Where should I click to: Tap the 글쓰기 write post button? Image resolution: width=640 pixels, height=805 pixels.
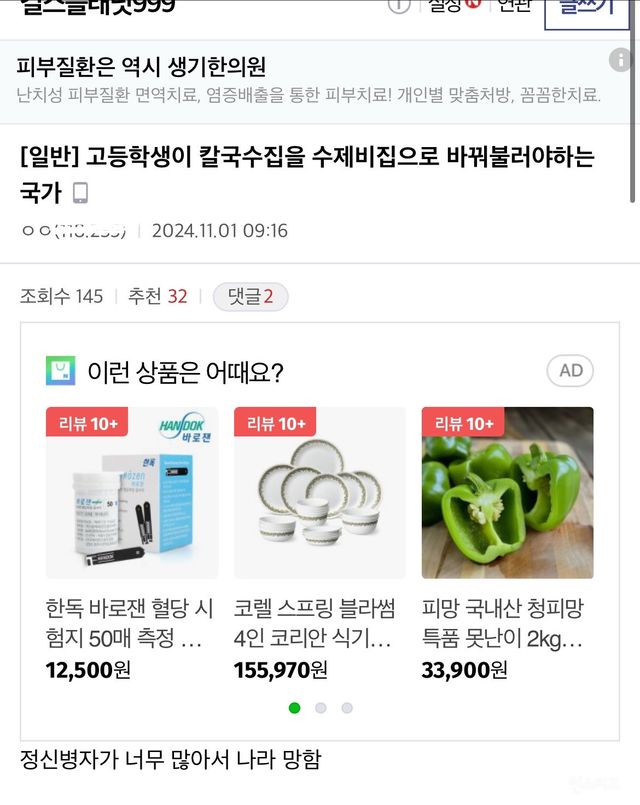(x=586, y=8)
